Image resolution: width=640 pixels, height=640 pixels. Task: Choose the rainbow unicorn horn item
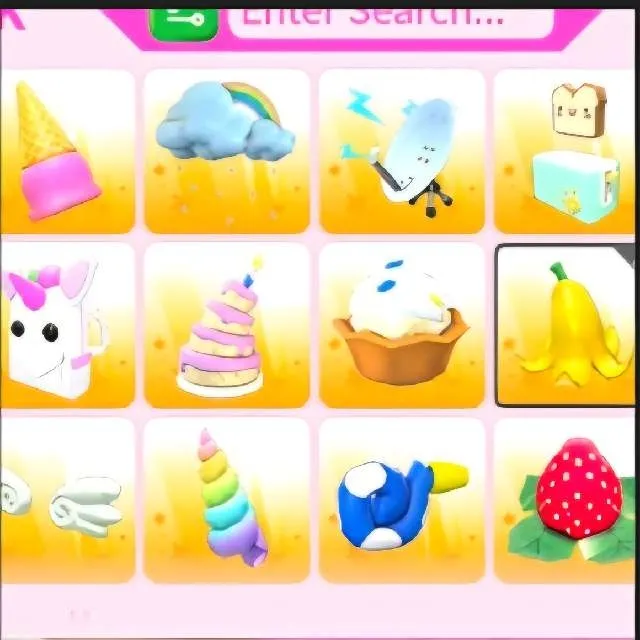click(x=227, y=500)
